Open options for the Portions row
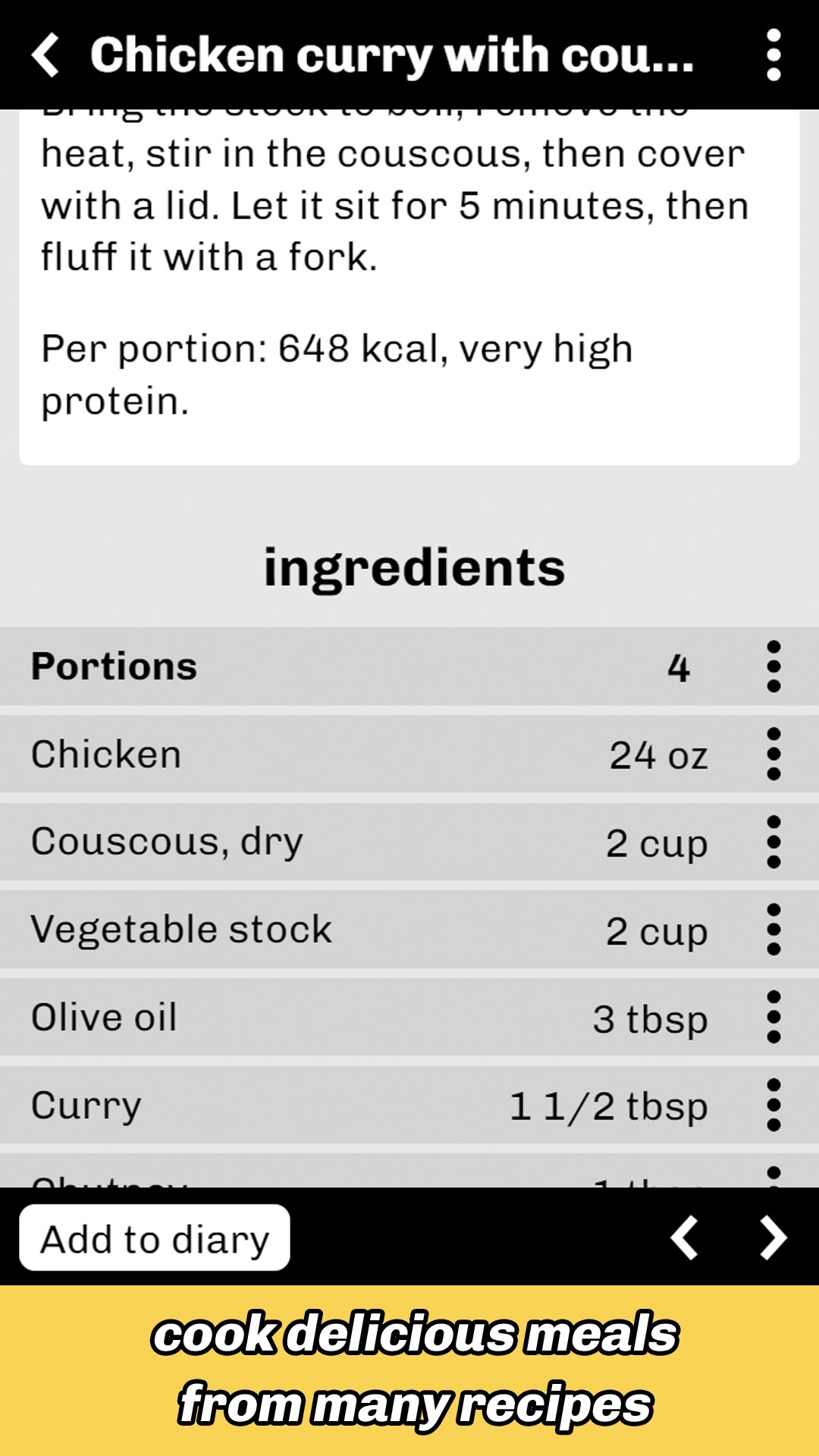The image size is (819, 1456). pos(773,667)
